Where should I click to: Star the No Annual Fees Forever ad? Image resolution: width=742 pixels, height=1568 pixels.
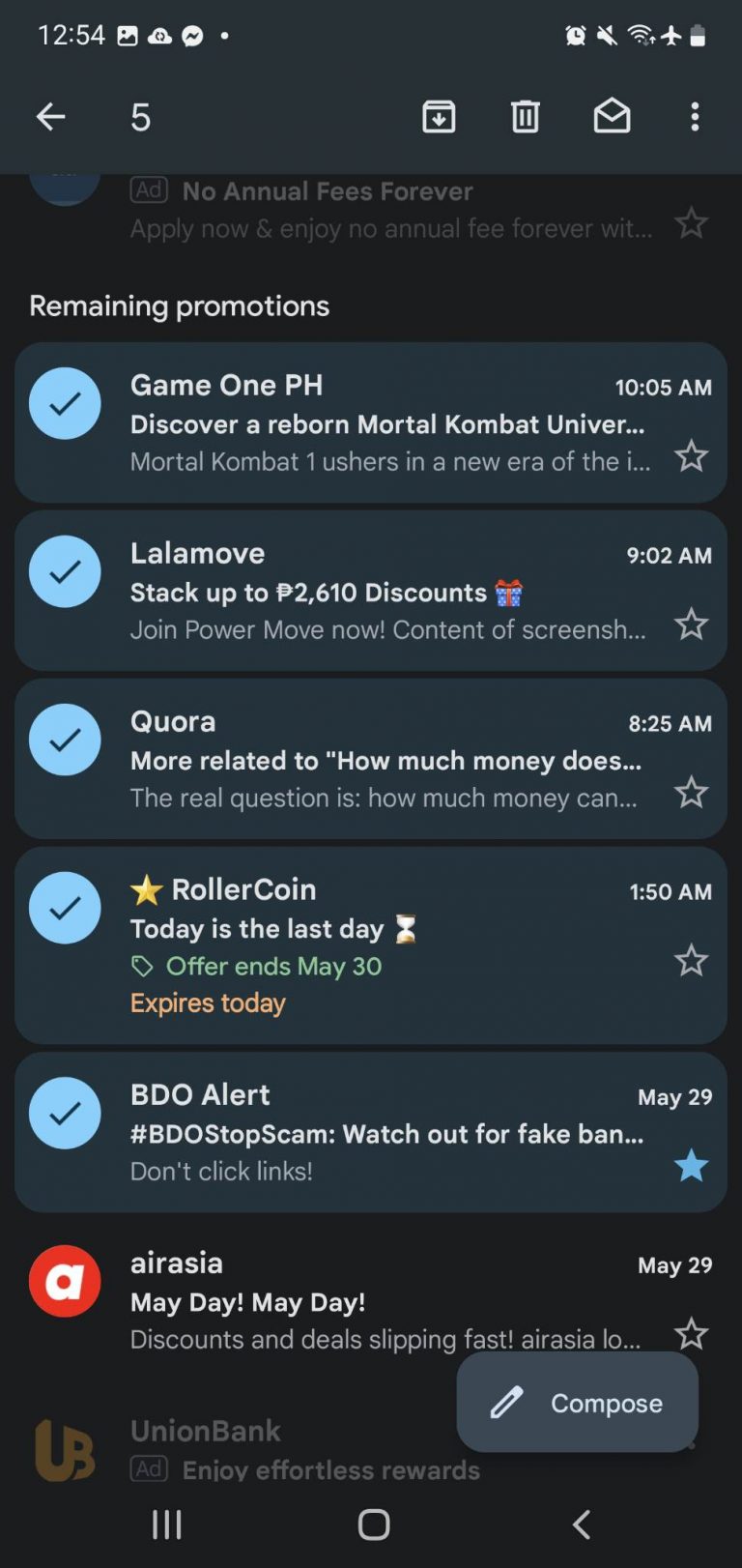(691, 224)
